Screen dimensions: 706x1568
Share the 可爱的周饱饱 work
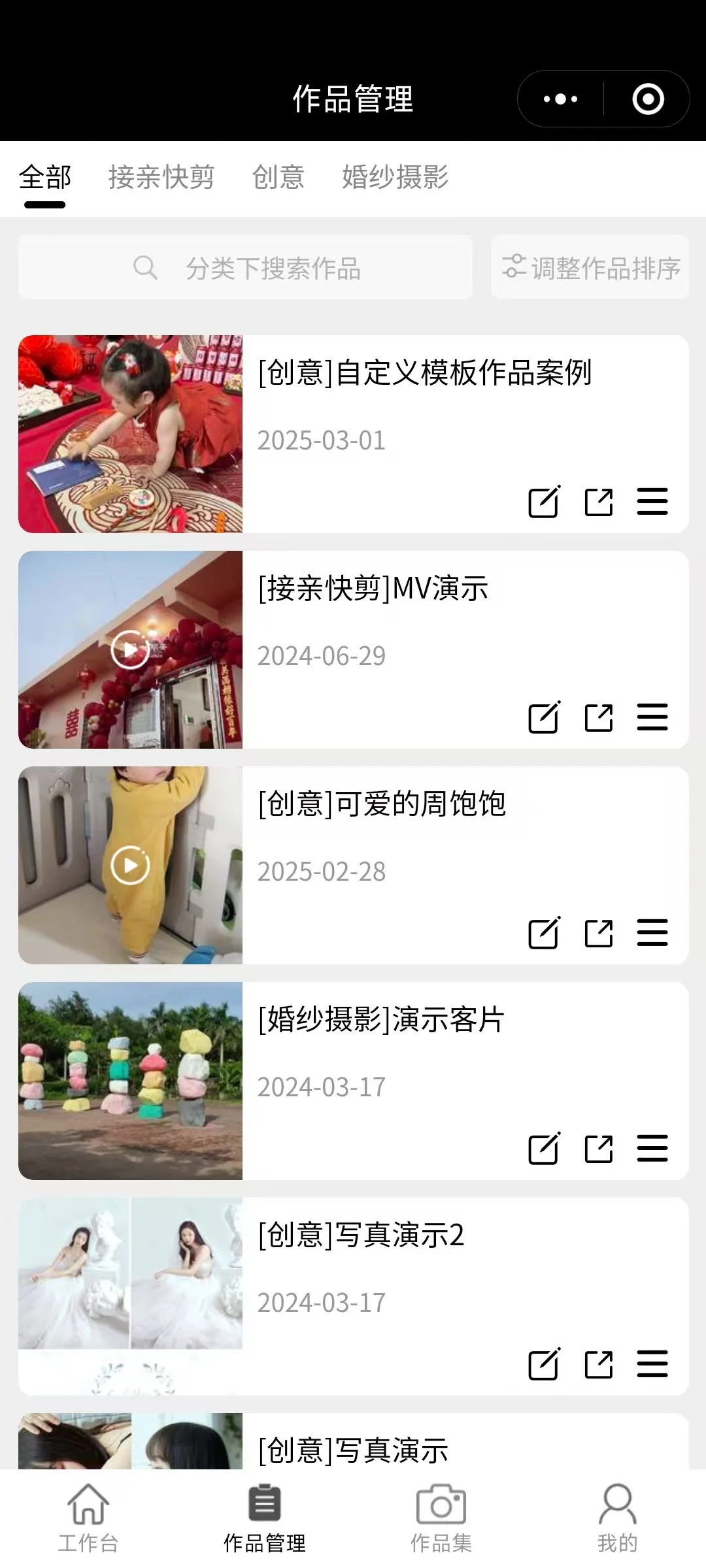(x=598, y=933)
